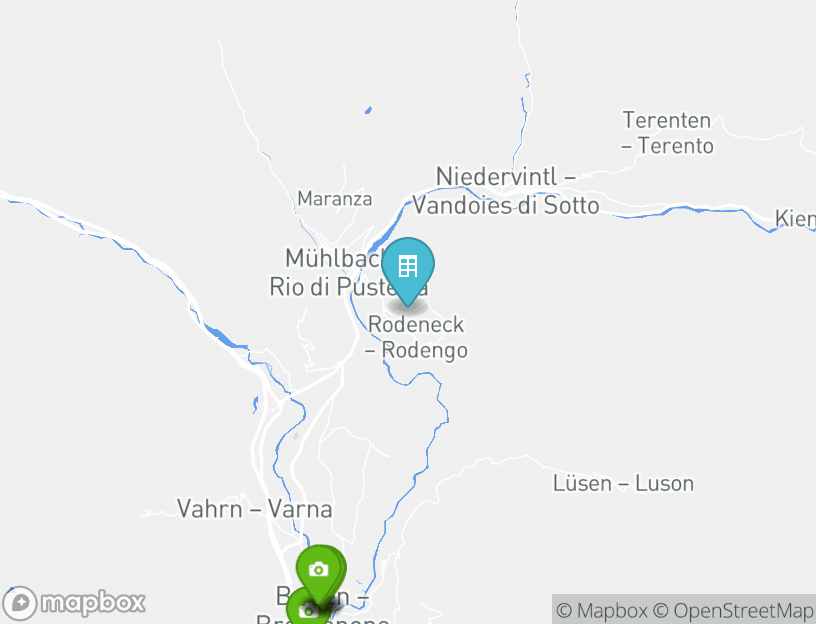Viewport: 816px width, 624px height.
Task: Open the OpenStreetMap attribution link
Action: tap(732, 610)
